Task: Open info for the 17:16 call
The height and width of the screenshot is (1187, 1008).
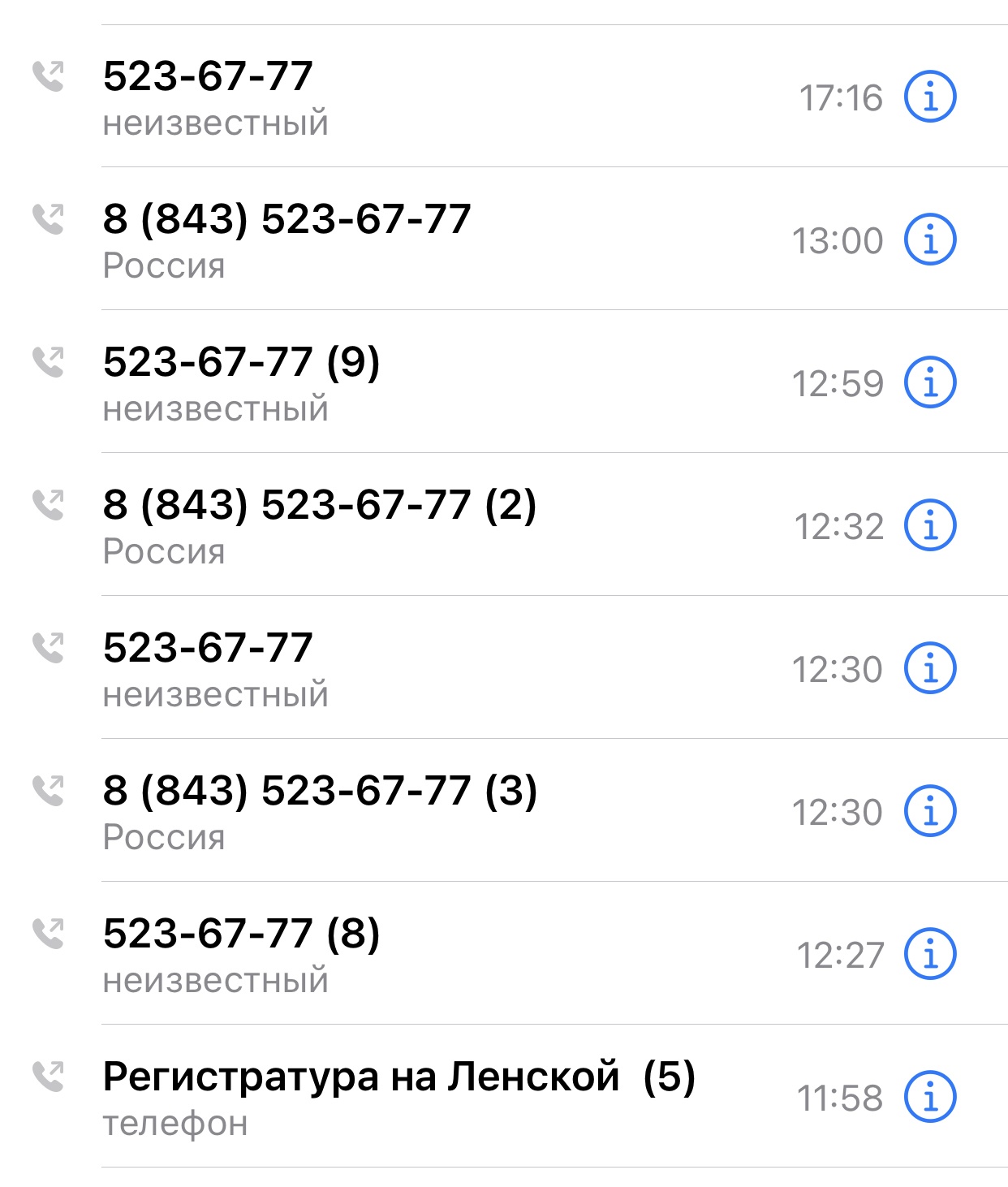Action: (930, 97)
